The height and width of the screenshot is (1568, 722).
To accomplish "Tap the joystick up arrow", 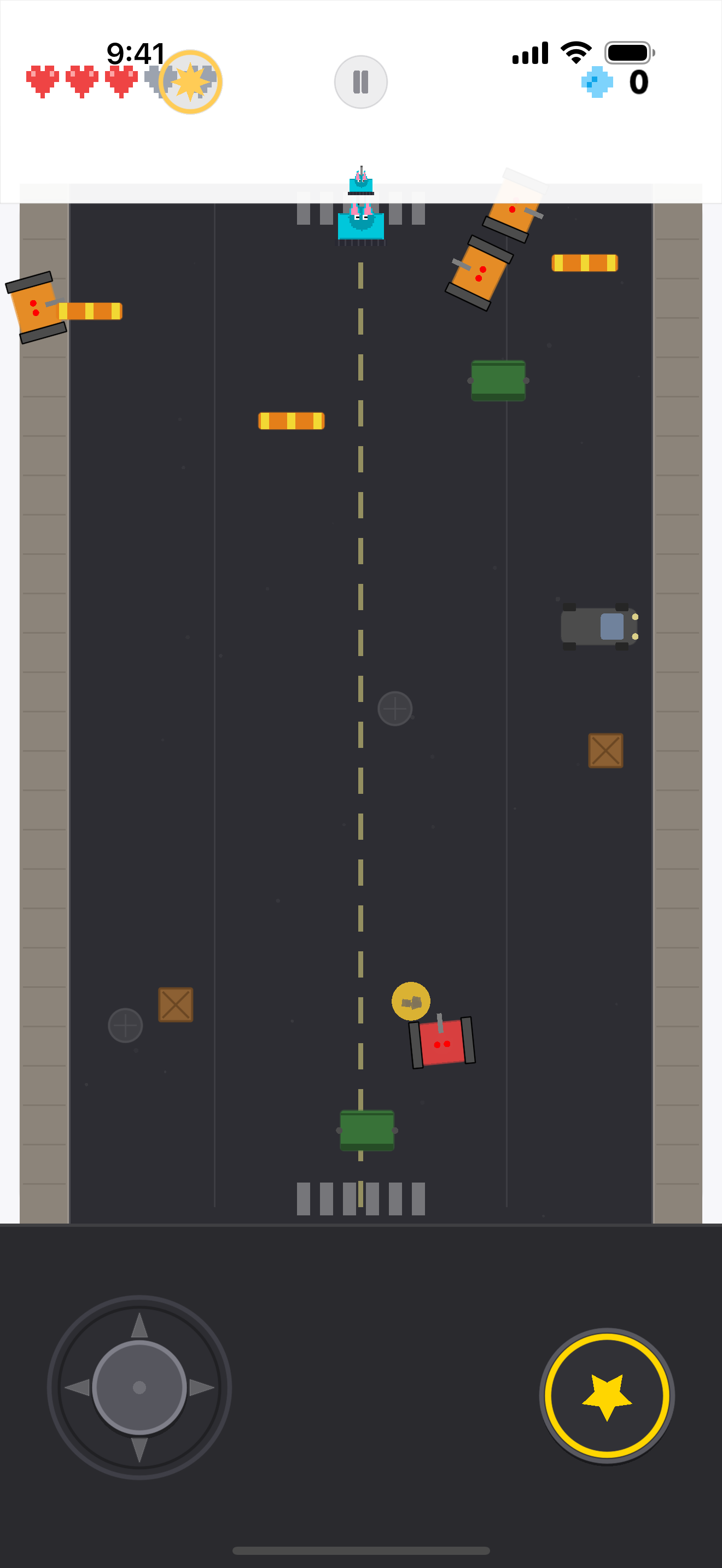I will (139, 1326).
